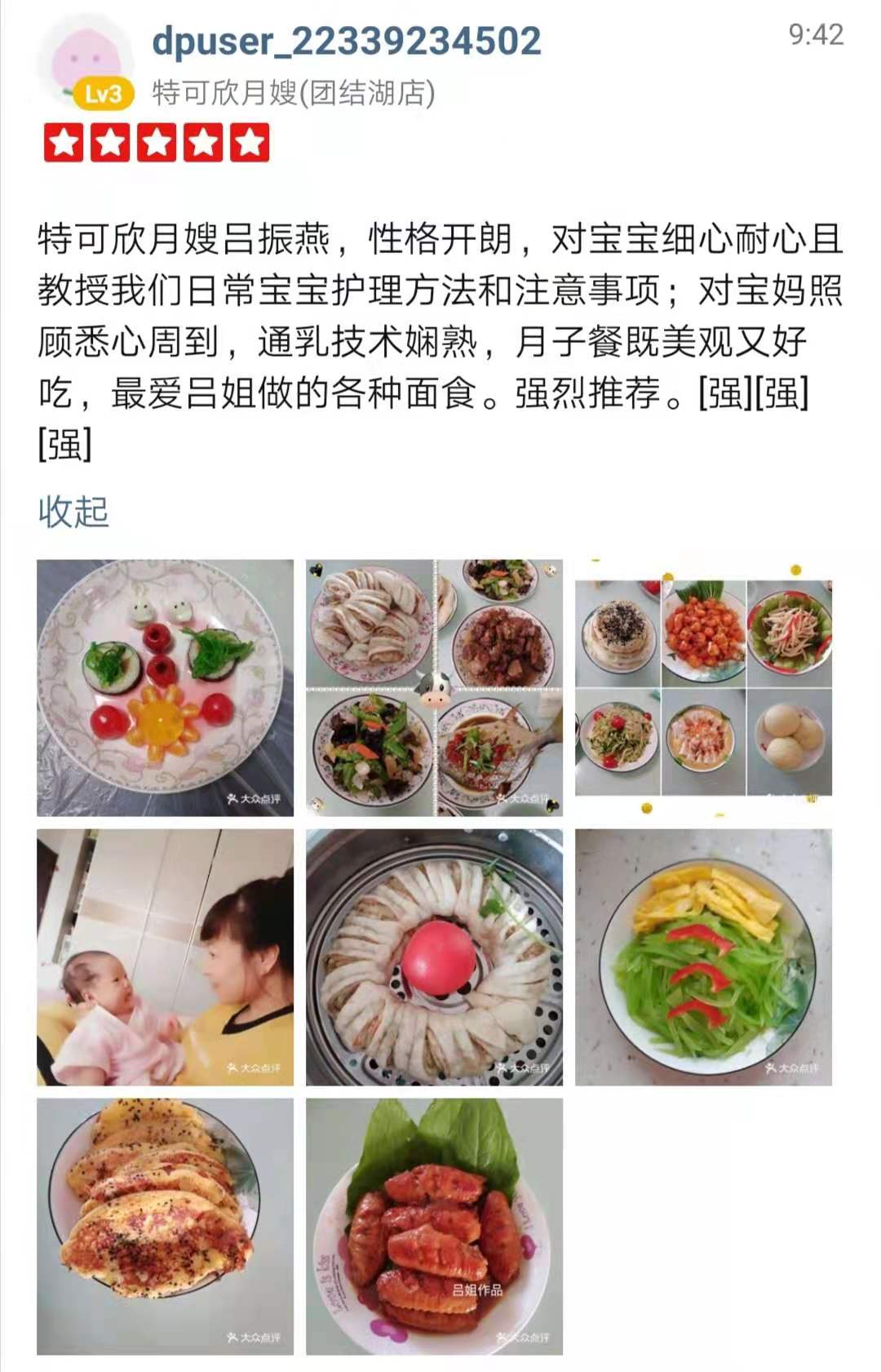View the green vegetable strips dish photo
881x1372 pixels.
703,957
